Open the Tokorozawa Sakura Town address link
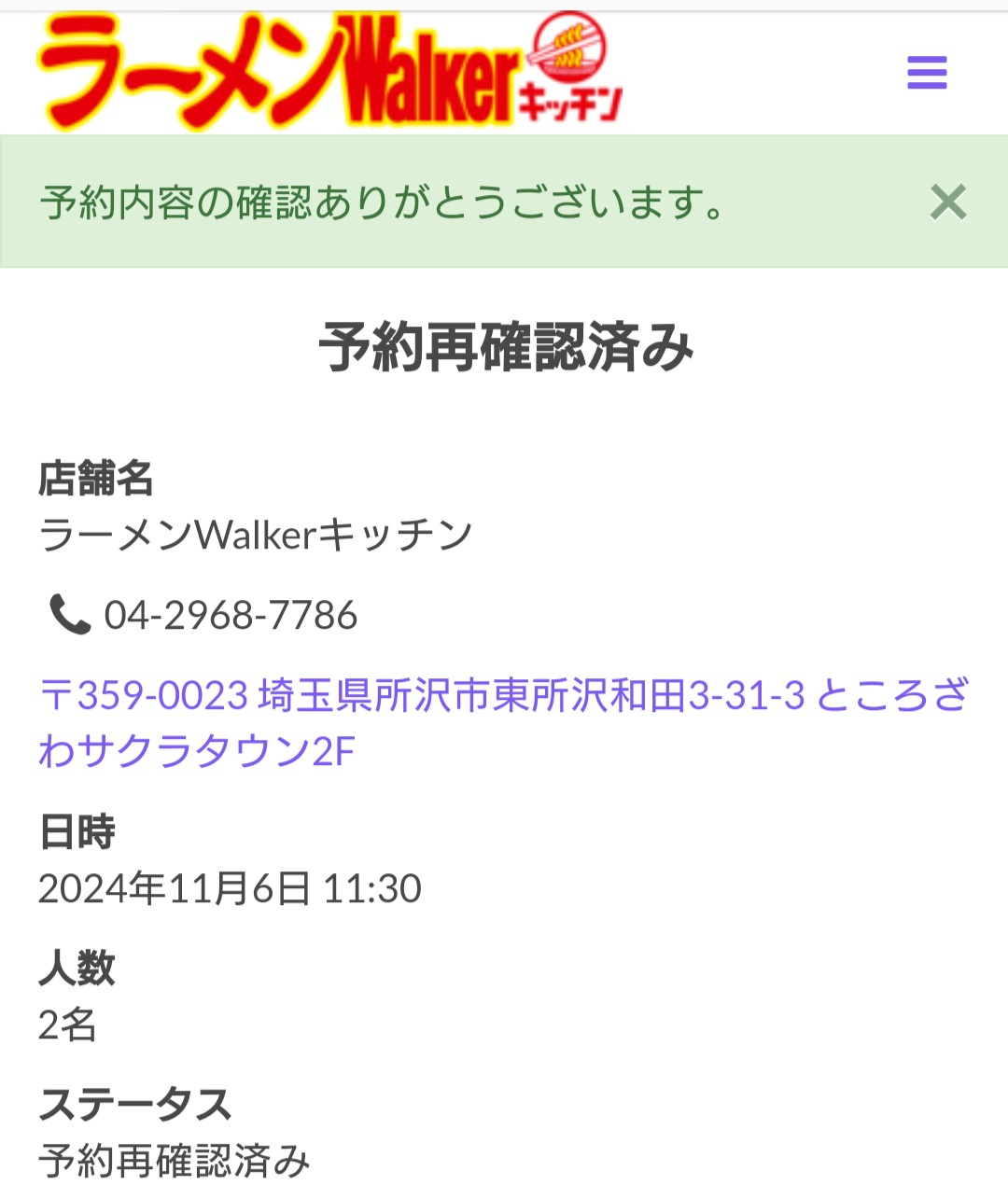Image resolution: width=1008 pixels, height=1199 pixels. [x=504, y=723]
